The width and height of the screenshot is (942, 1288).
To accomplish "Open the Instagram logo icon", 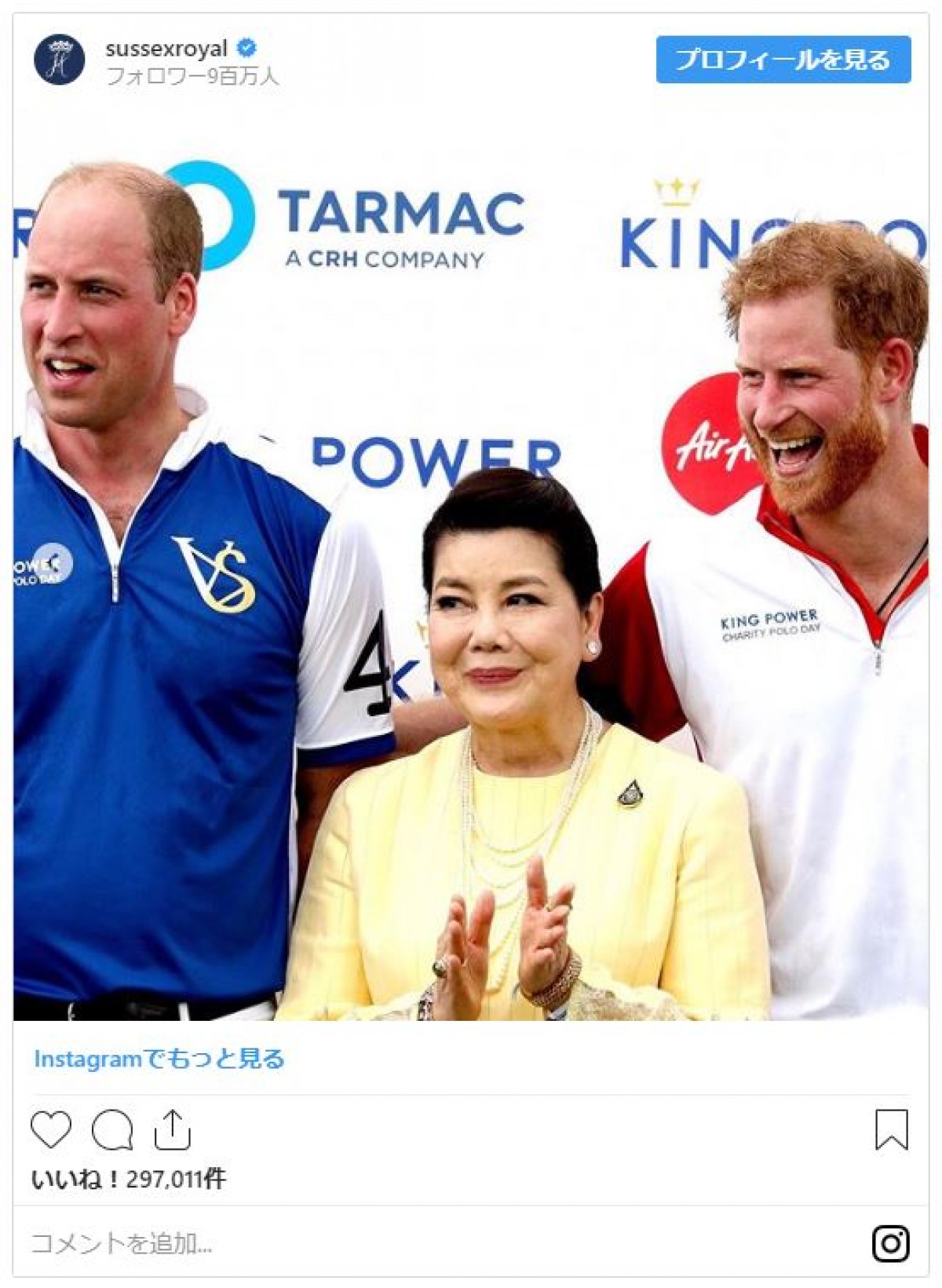I will tap(890, 1243).
